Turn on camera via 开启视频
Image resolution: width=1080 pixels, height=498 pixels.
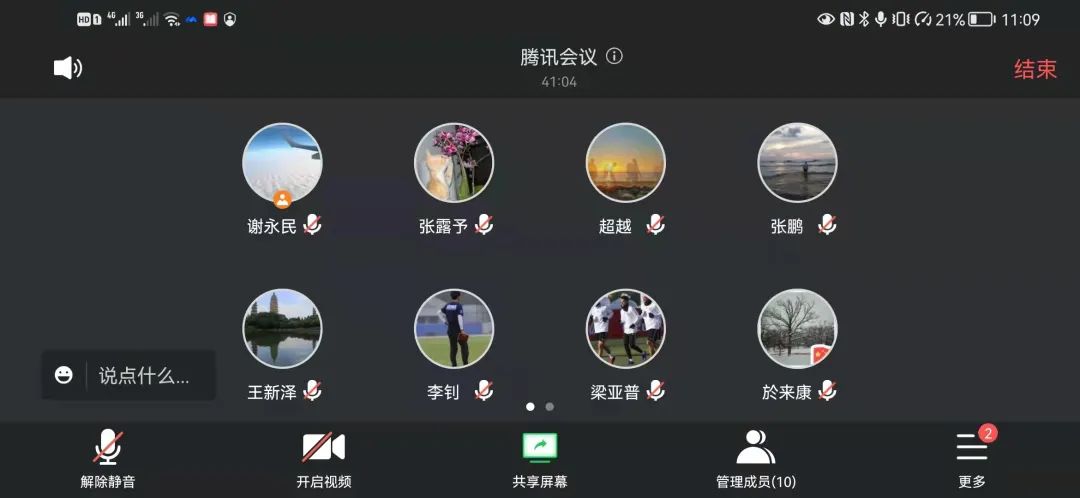click(x=323, y=458)
